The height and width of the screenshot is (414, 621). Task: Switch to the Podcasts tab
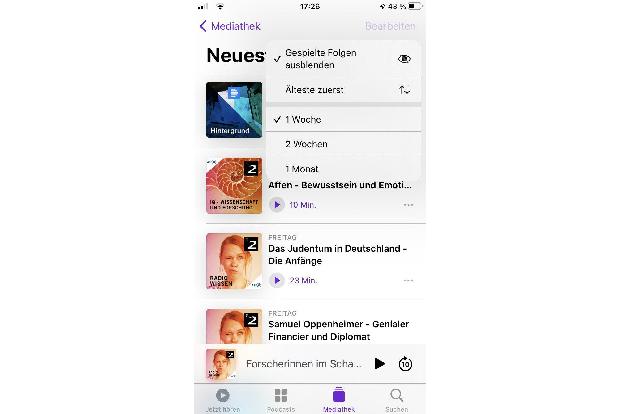point(281,399)
